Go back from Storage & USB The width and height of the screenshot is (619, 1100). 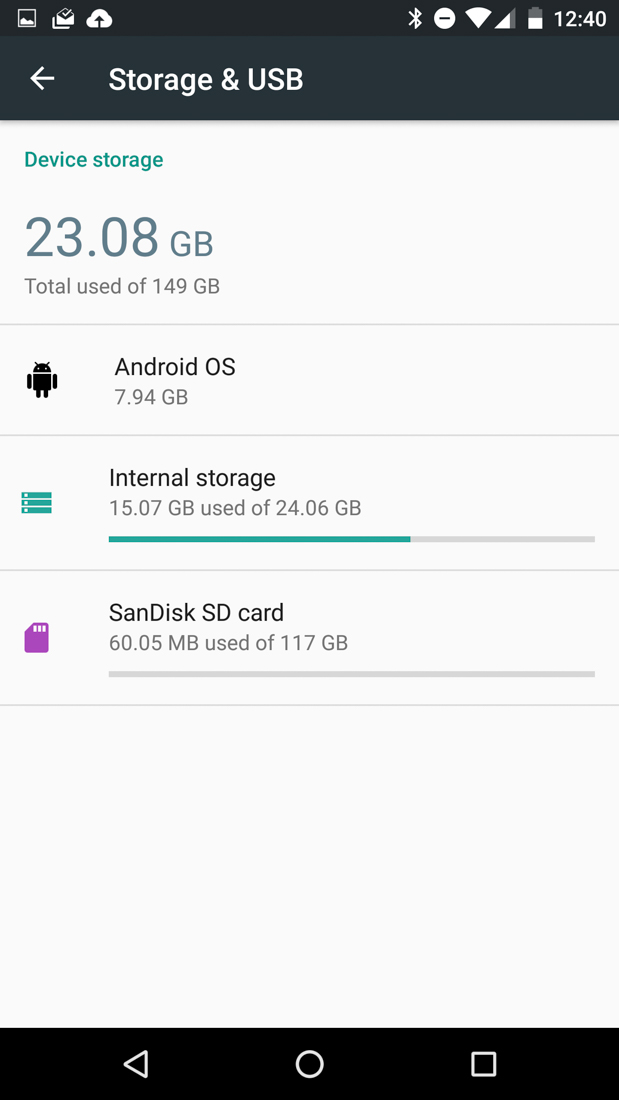(x=42, y=78)
